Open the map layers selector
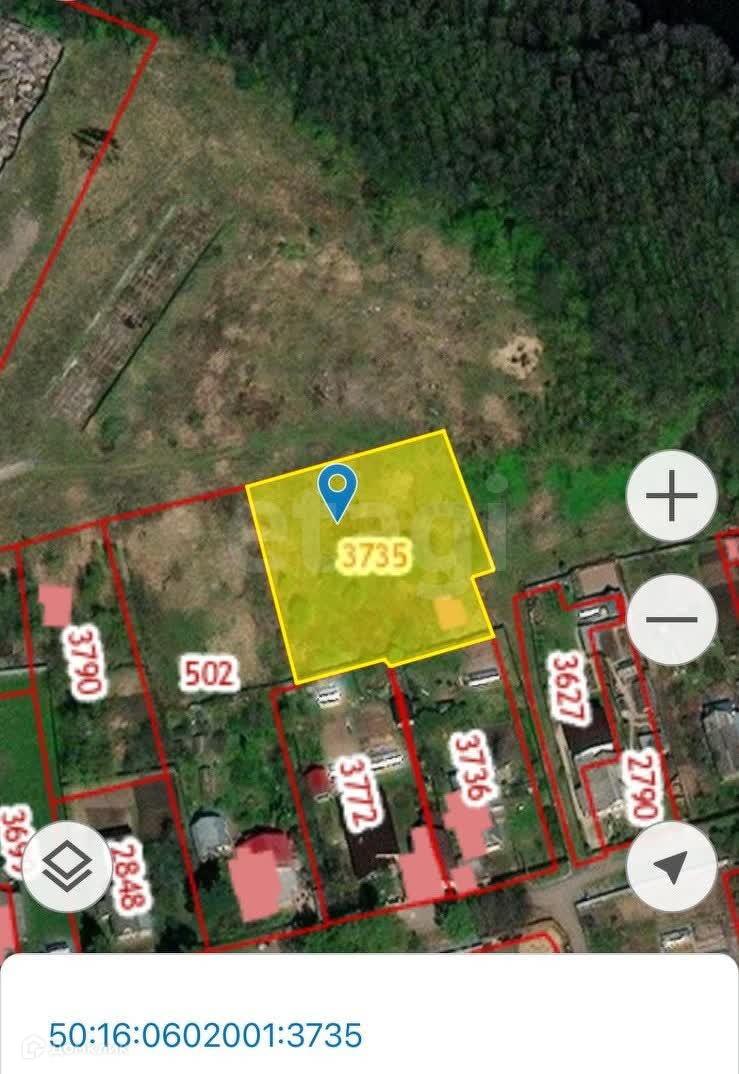739x1074 pixels. coord(67,866)
